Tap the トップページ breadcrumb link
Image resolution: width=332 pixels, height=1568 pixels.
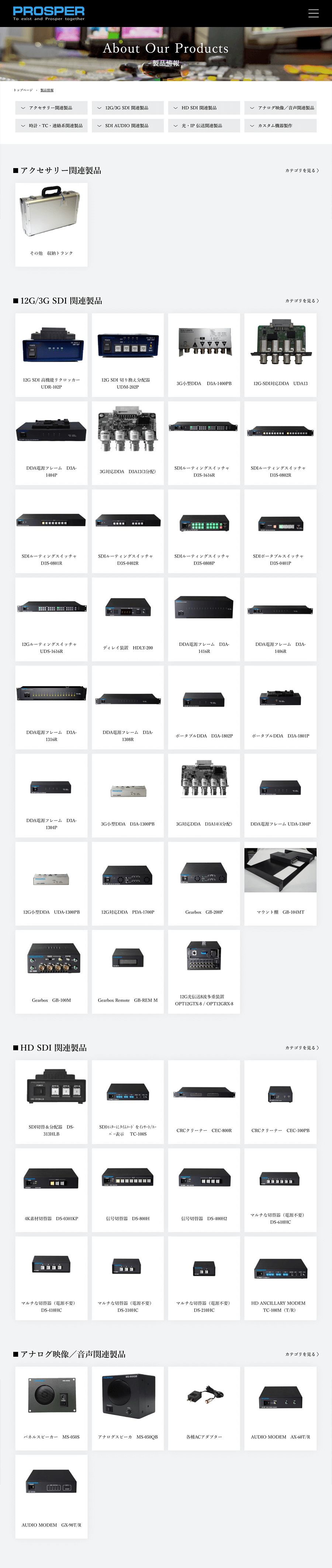tap(23, 90)
